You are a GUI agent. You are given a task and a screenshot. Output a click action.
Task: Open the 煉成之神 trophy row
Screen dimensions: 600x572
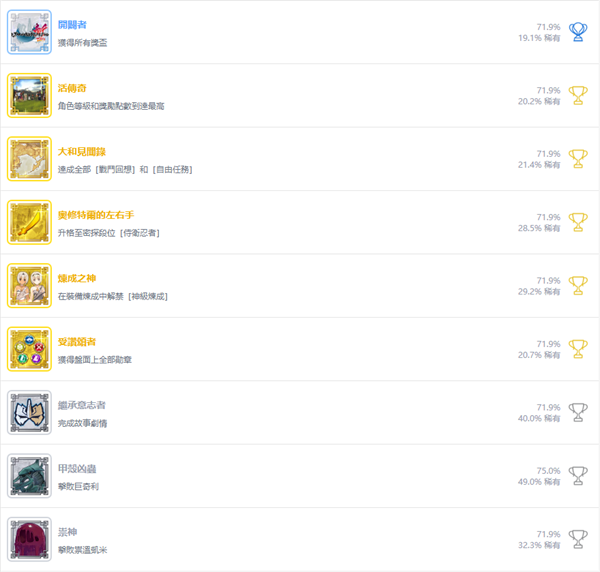point(78,278)
